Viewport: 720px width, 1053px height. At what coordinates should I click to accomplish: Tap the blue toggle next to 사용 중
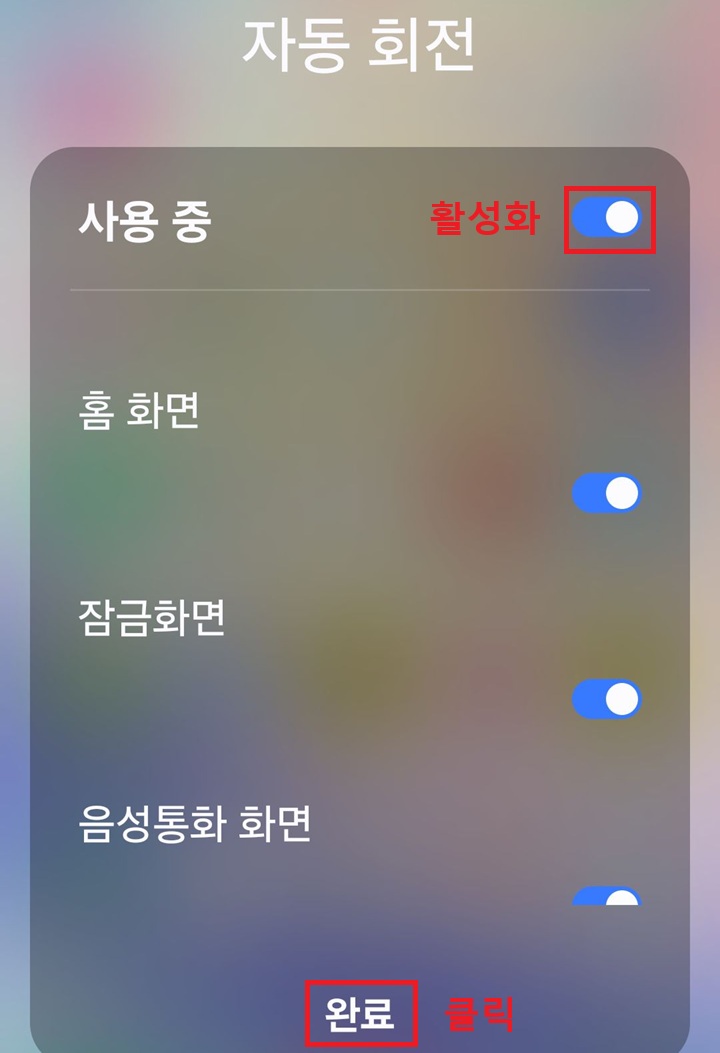coord(605,216)
